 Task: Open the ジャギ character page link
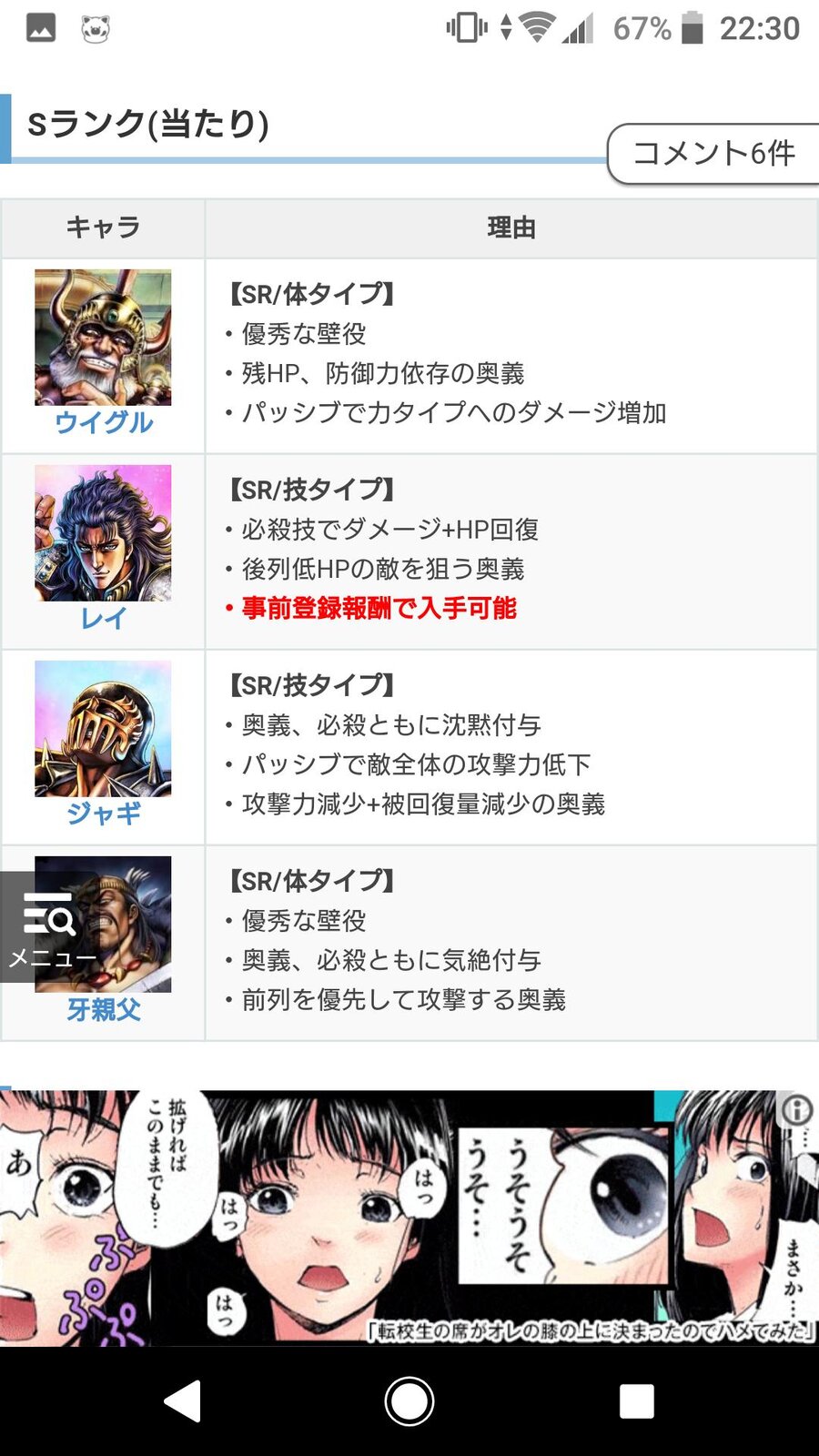(x=103, y=814)
